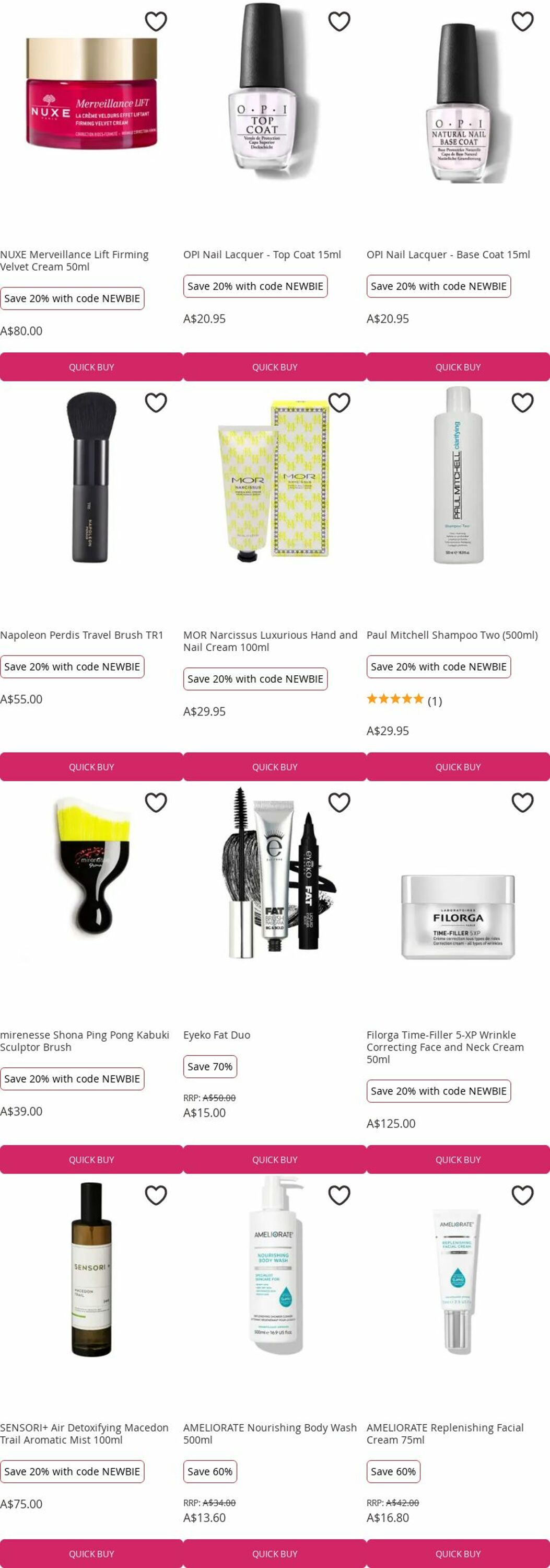Quick buy NUXE Merveillance Lift cream
Screen dimensions: 550x1568
click(x=91, y=367)
